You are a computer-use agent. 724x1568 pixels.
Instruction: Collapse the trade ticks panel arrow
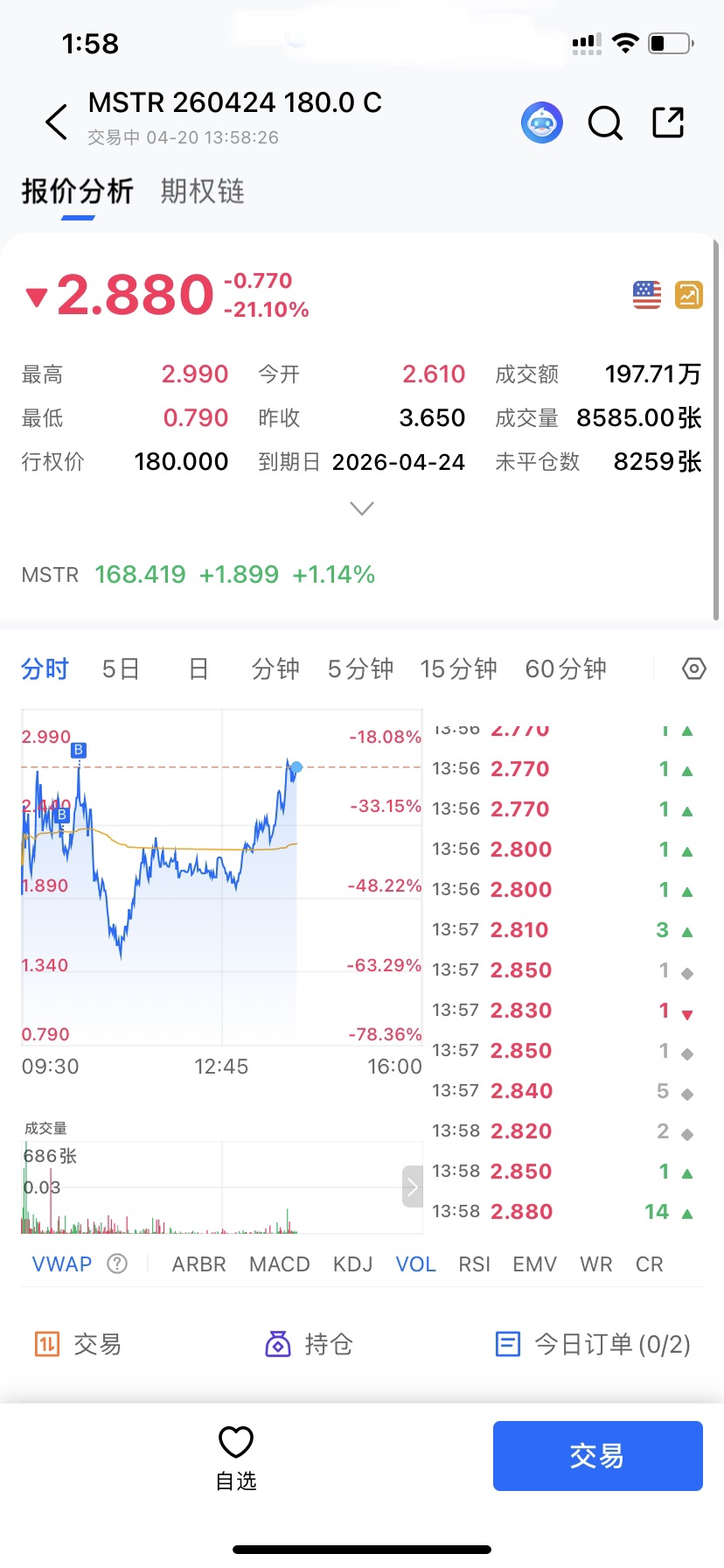pyautogui.click(x=413, y=1186)
